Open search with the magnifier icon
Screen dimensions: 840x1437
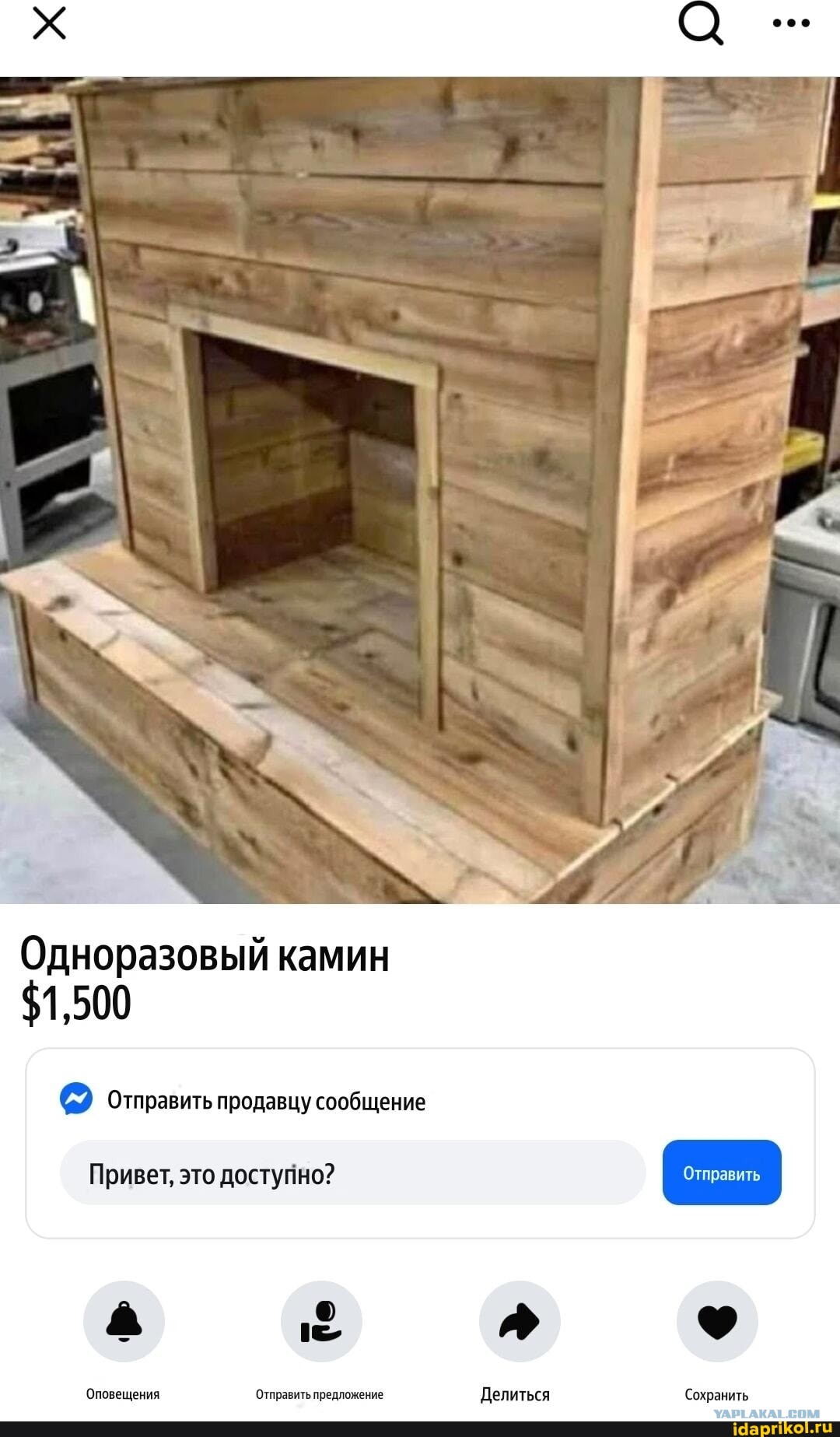point(701,23)
